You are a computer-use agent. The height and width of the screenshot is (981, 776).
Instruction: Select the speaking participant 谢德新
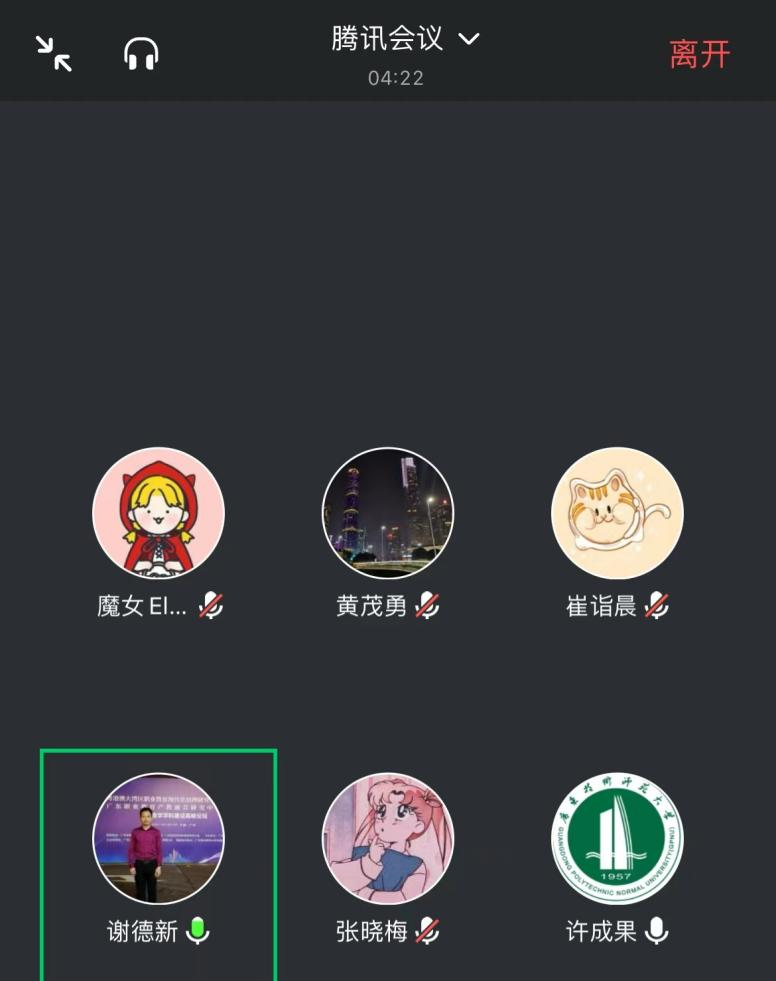point(158,838)
